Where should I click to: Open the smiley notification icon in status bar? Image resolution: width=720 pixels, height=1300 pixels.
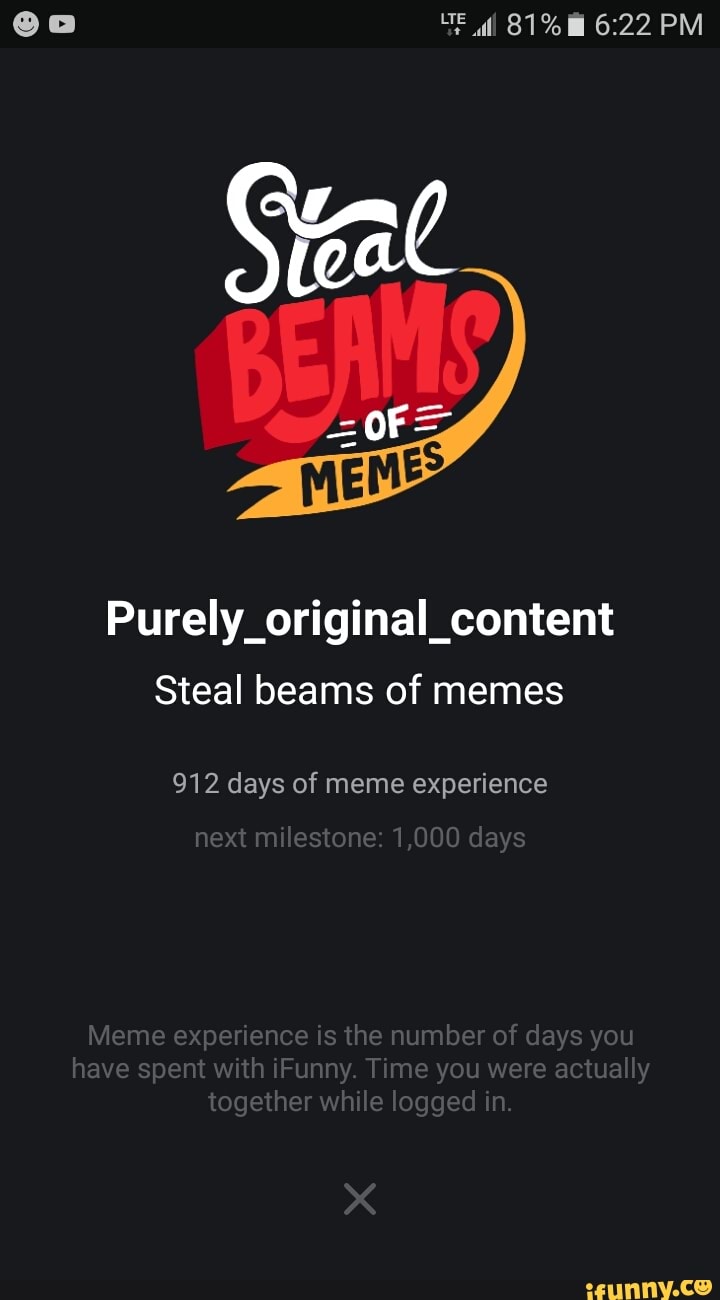24,22
